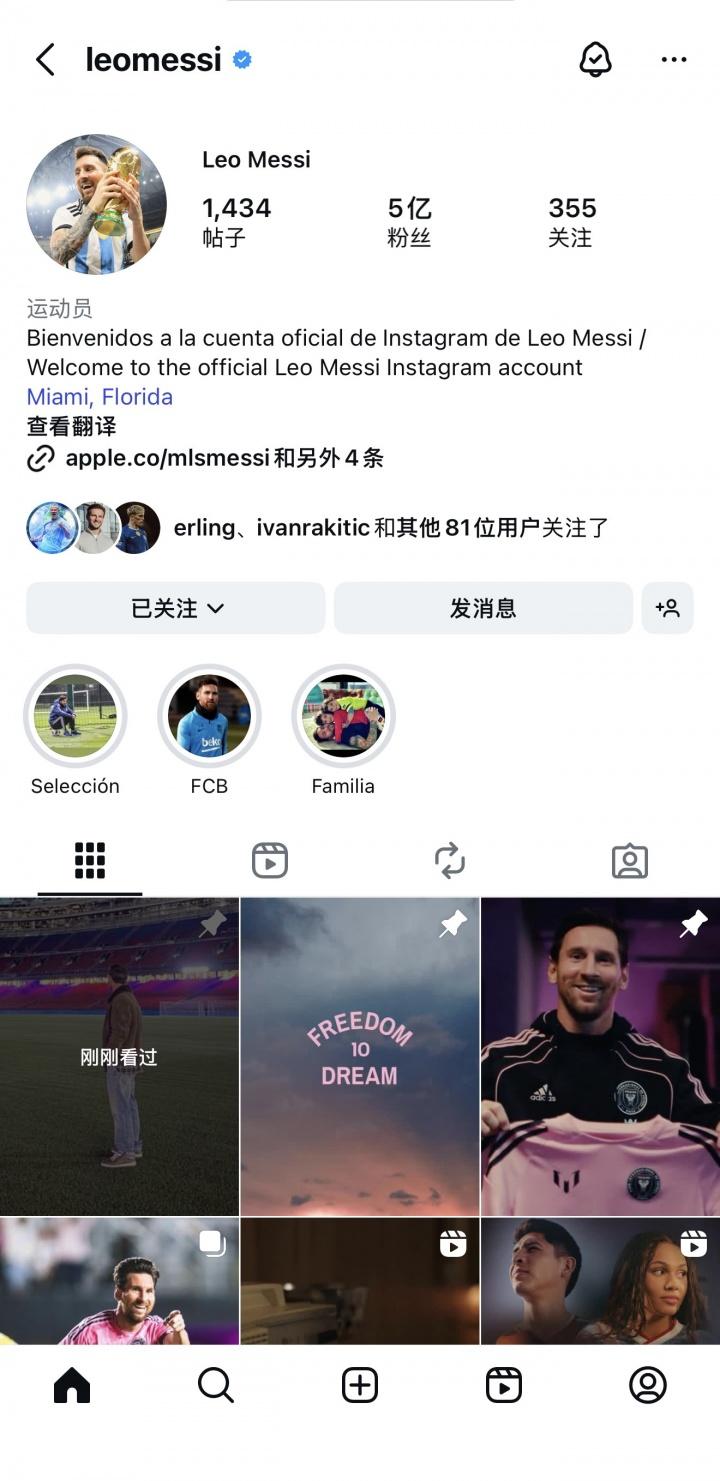This screenshot has height=1481, width=720.
Task: Tap the 发消息 message button
Action: pos(483,608)
